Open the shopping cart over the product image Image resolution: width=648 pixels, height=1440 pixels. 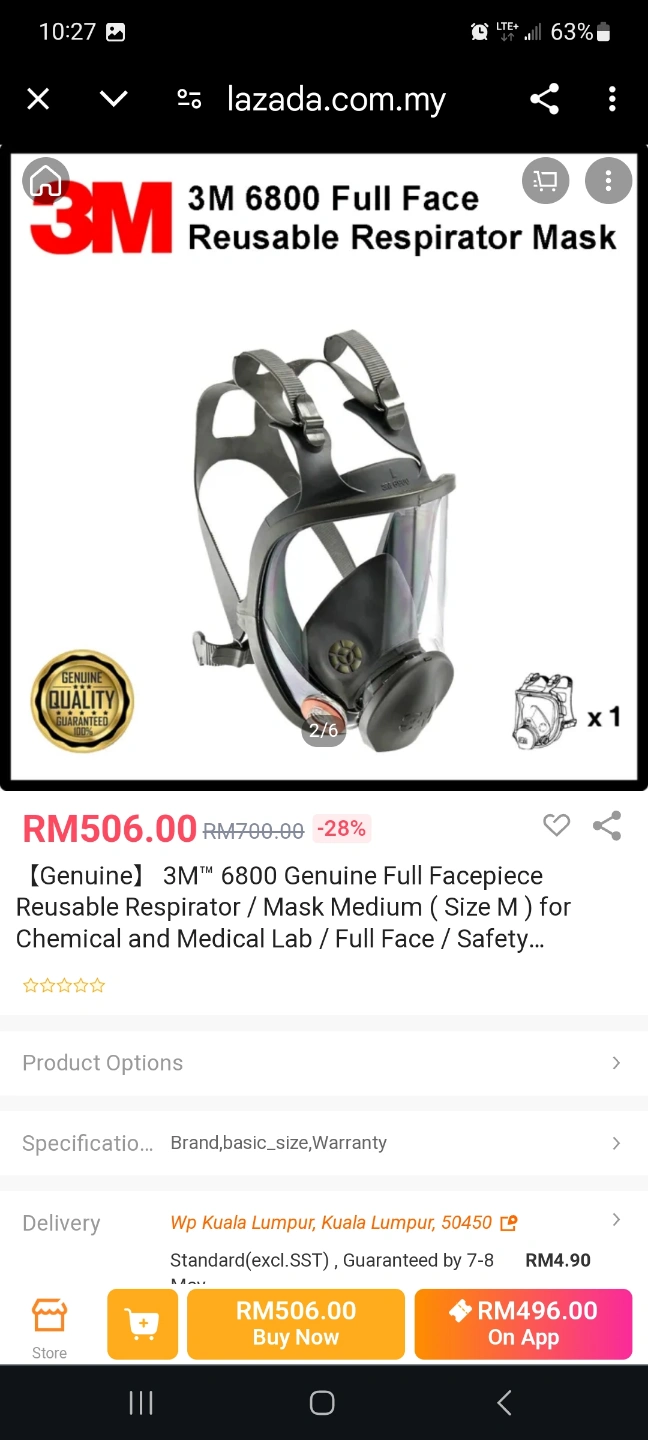546,182
